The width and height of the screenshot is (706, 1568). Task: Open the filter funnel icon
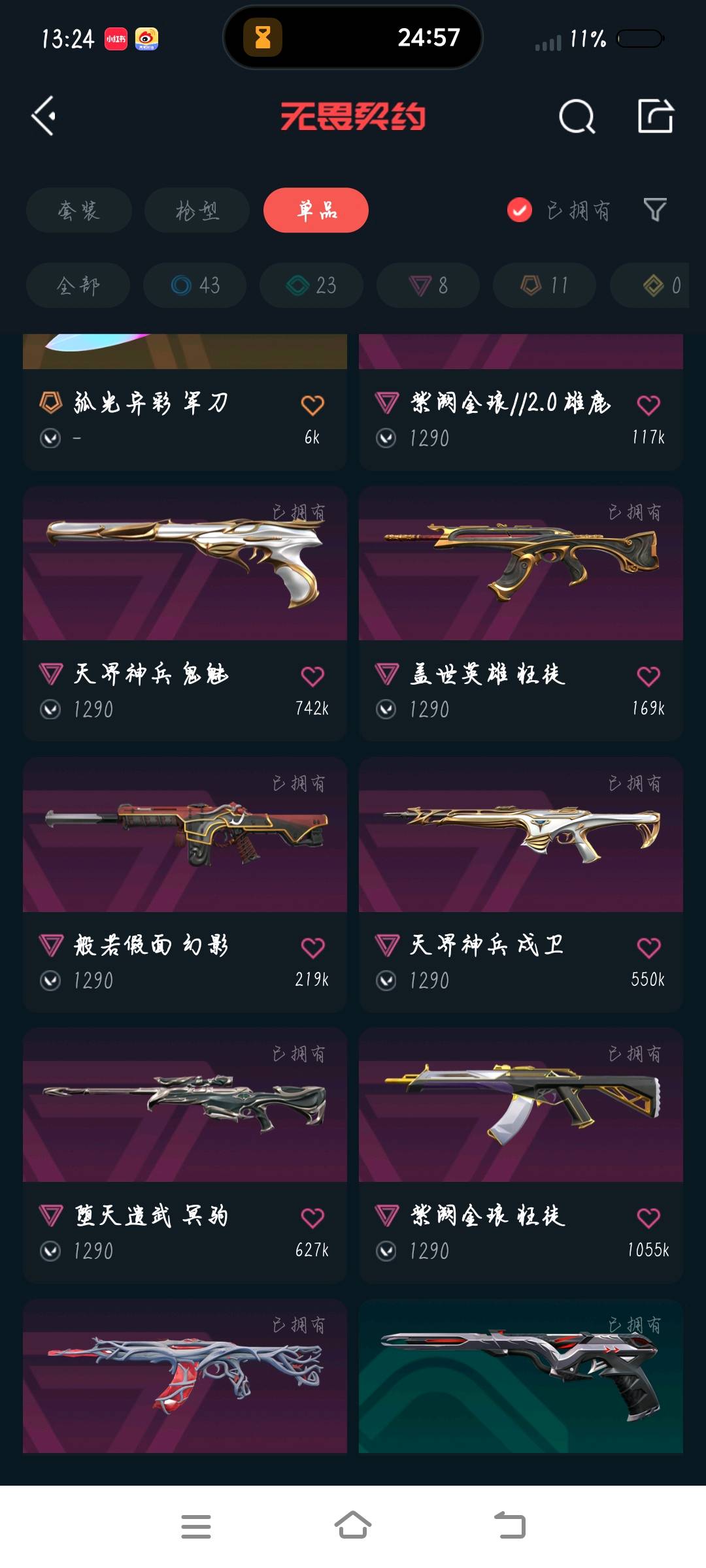(655, 210)
